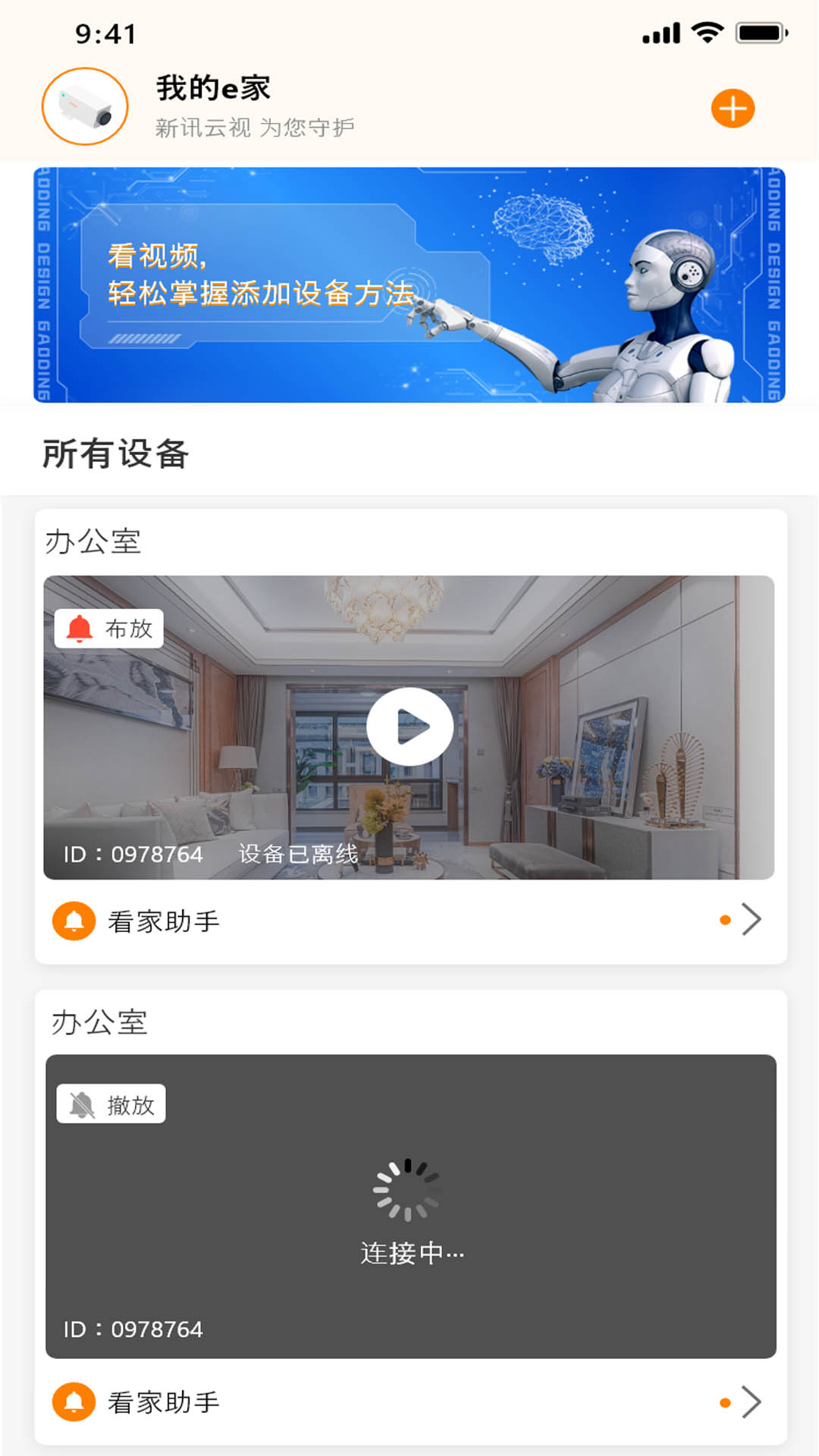Play the offline office camera video
This screenshot has height=1456, width=819.
pyautogui.click(x=409, y=726)
